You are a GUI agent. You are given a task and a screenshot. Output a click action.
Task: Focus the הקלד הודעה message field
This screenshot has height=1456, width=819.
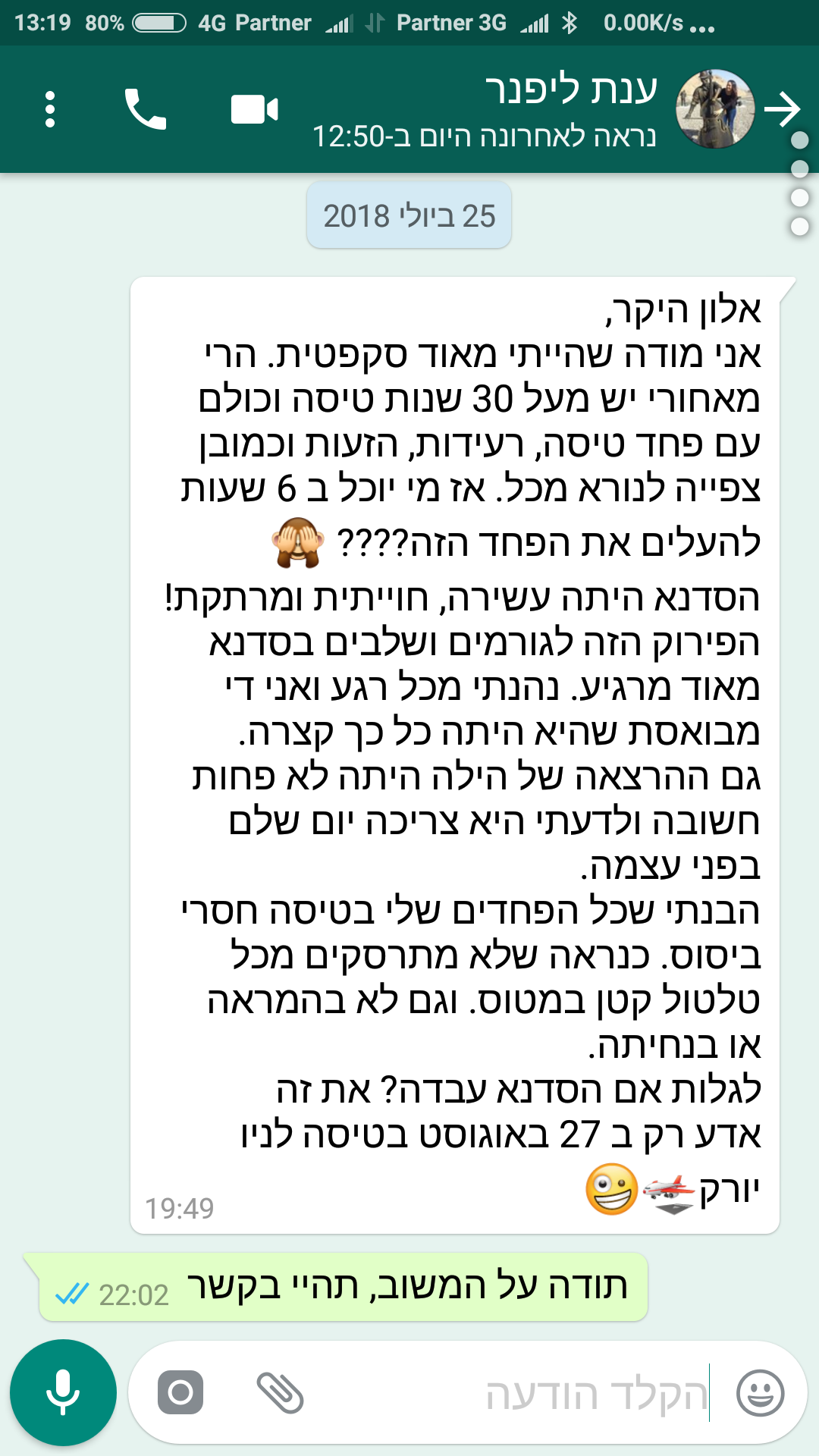[x=531, y=1394]
